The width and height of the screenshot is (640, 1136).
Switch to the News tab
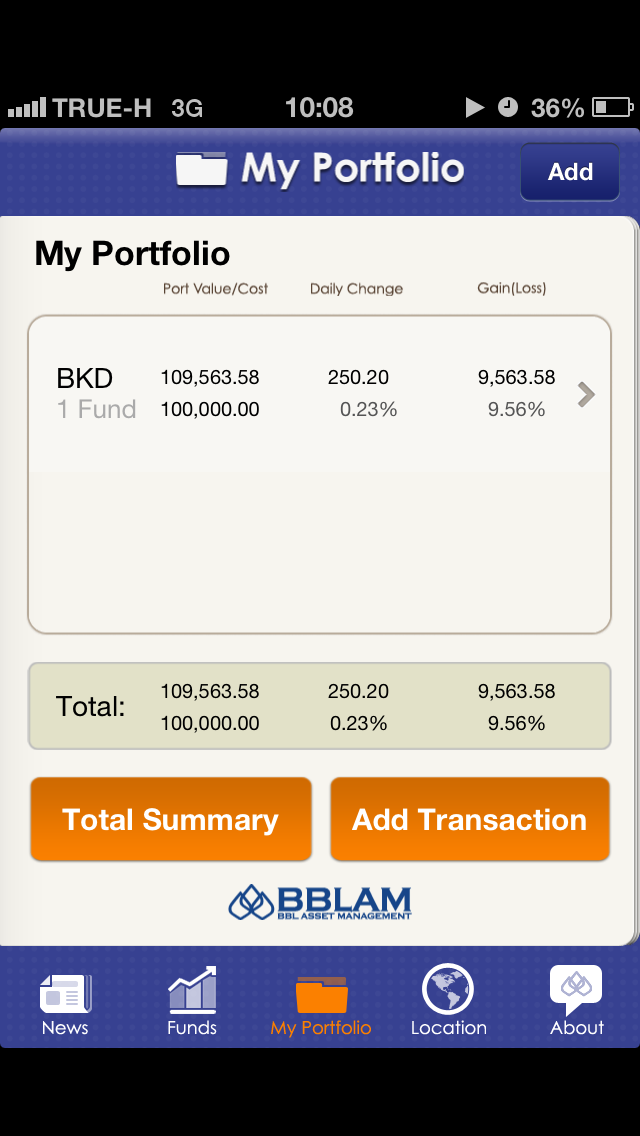pyautogui.click(x=65, y=1003)
